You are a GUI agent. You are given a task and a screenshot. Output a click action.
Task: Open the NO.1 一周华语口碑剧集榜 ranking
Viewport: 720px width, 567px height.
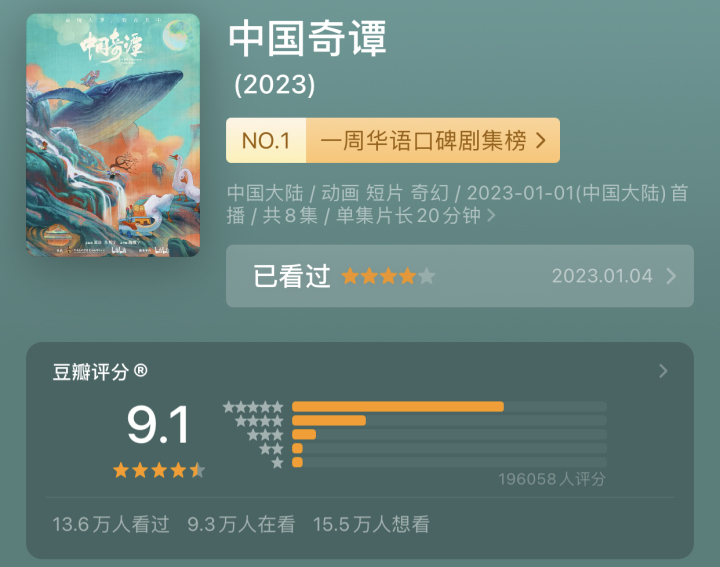click(x=392, y=141)
